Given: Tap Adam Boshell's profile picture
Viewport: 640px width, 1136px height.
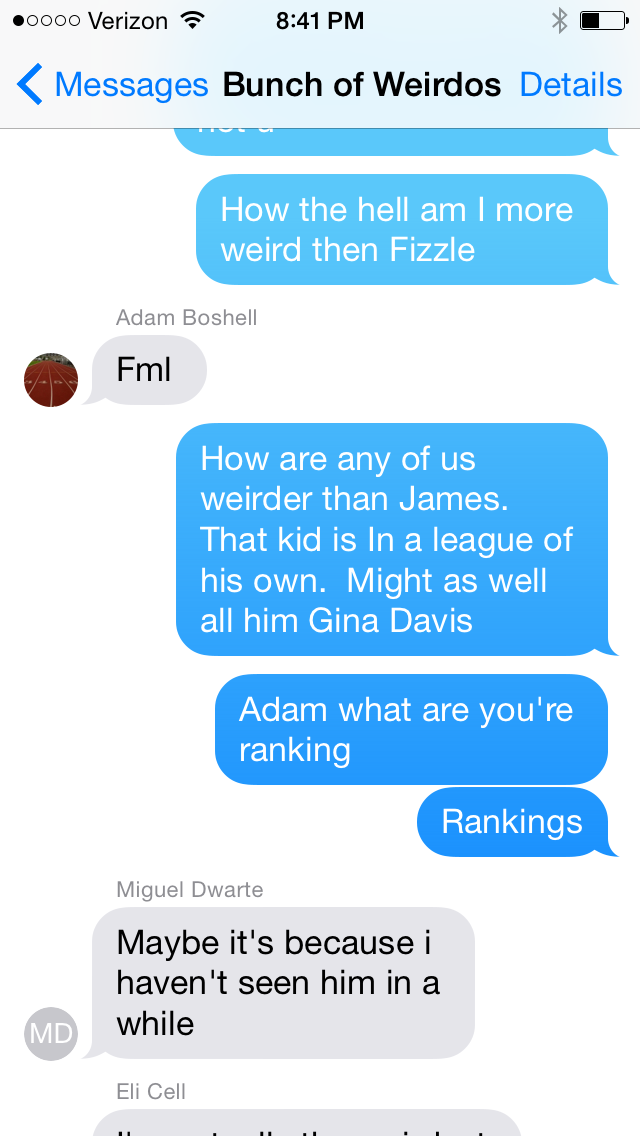Looking at the screenshot, I should click(51, 380).
